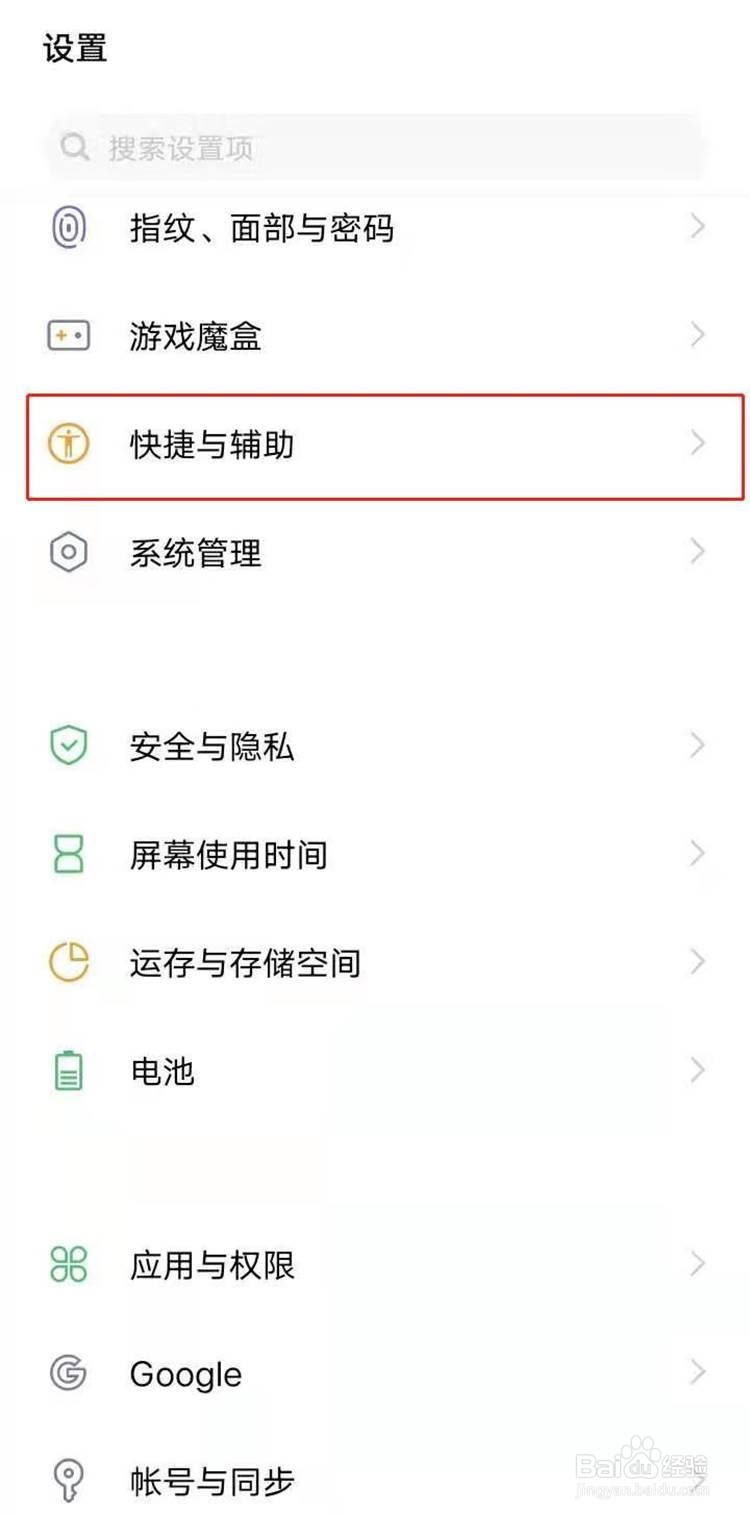Click the orange accessibility icon for 快捷与辅助
Screen dimensions: 750x1516
coord(68,446)
